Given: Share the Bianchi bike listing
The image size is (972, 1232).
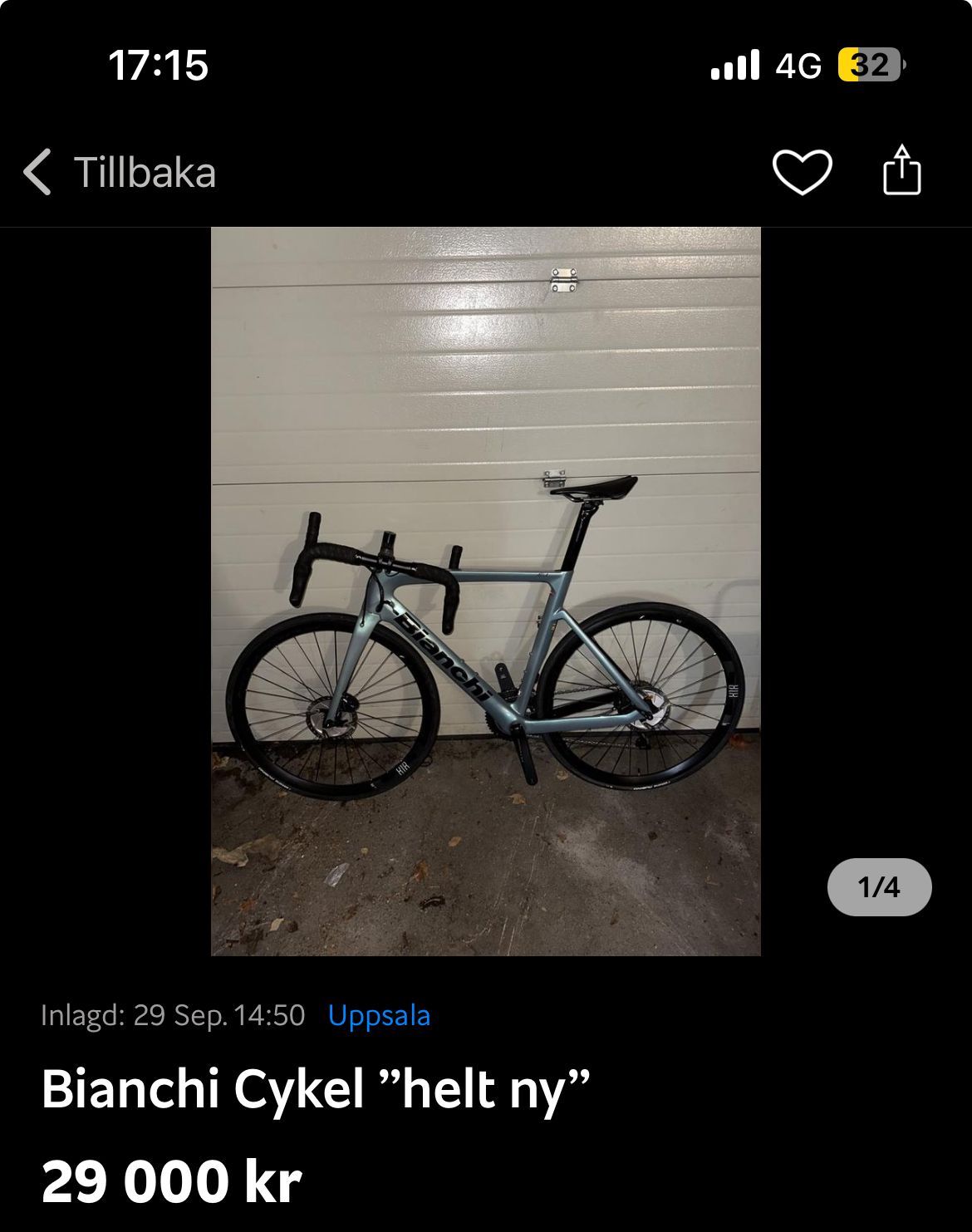Looking at the screenshot, I should [901, 171].
